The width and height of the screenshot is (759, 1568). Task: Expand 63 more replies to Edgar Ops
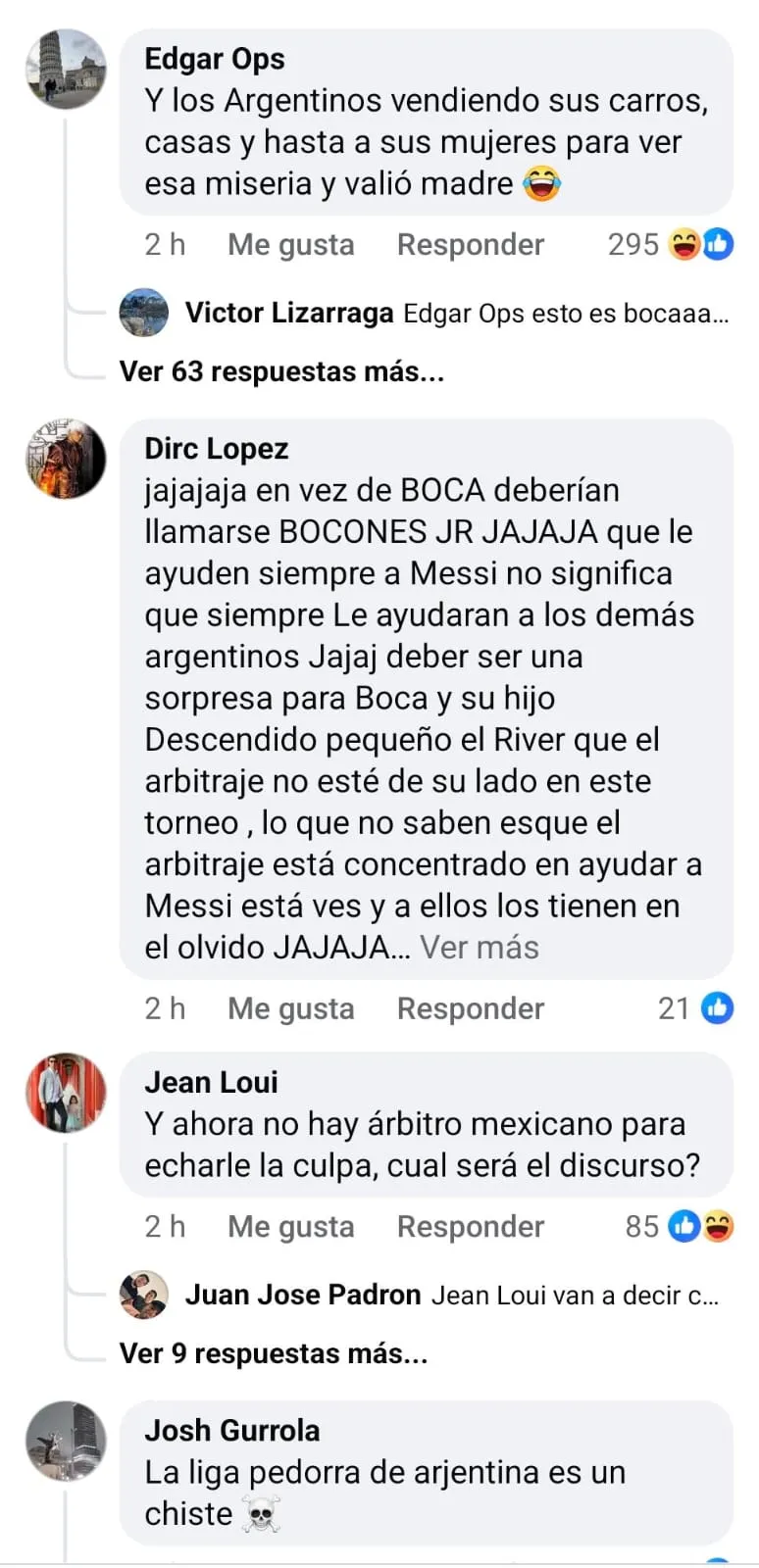click(281, 371)
